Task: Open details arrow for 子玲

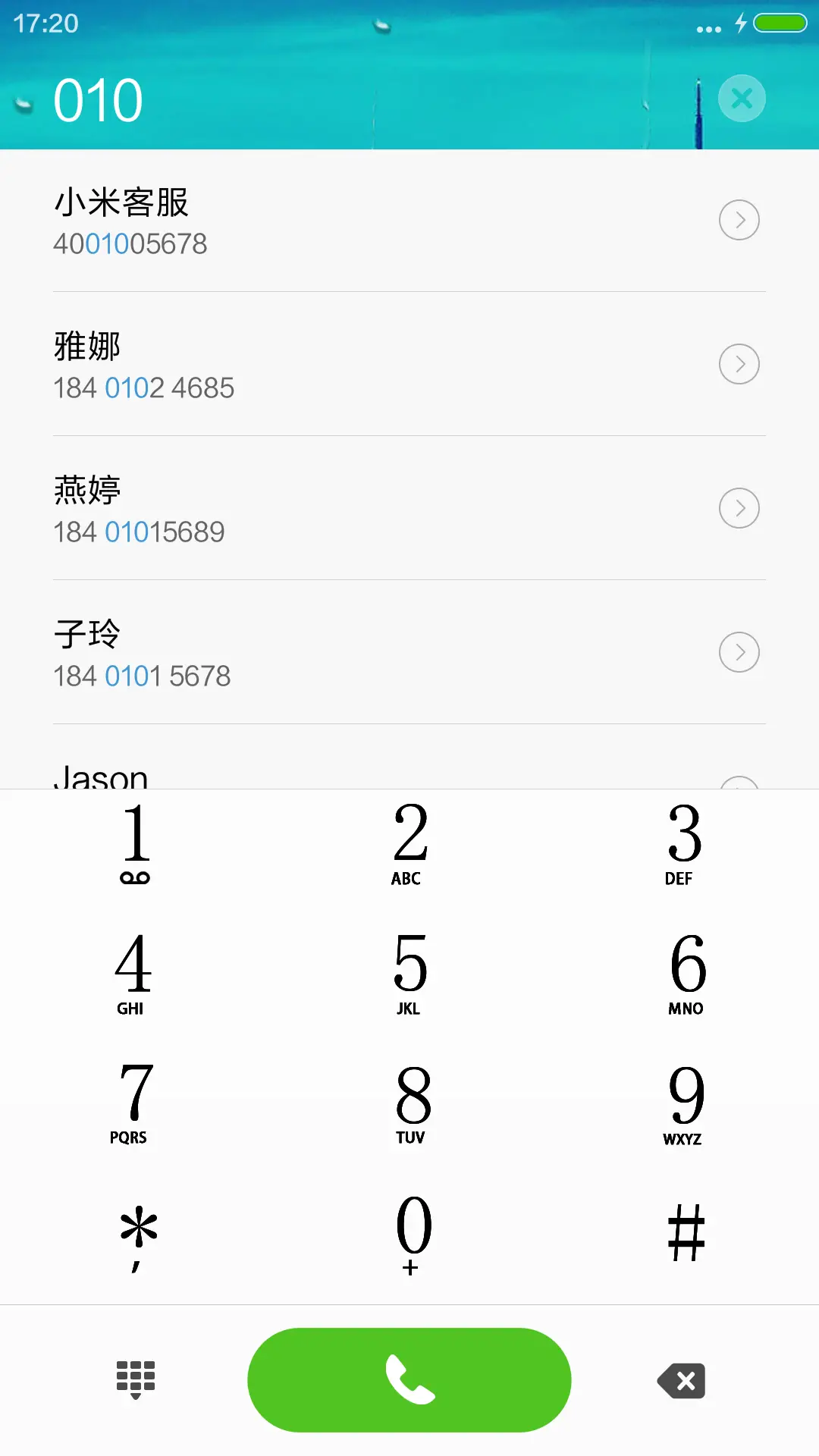Action: point(739,651)
